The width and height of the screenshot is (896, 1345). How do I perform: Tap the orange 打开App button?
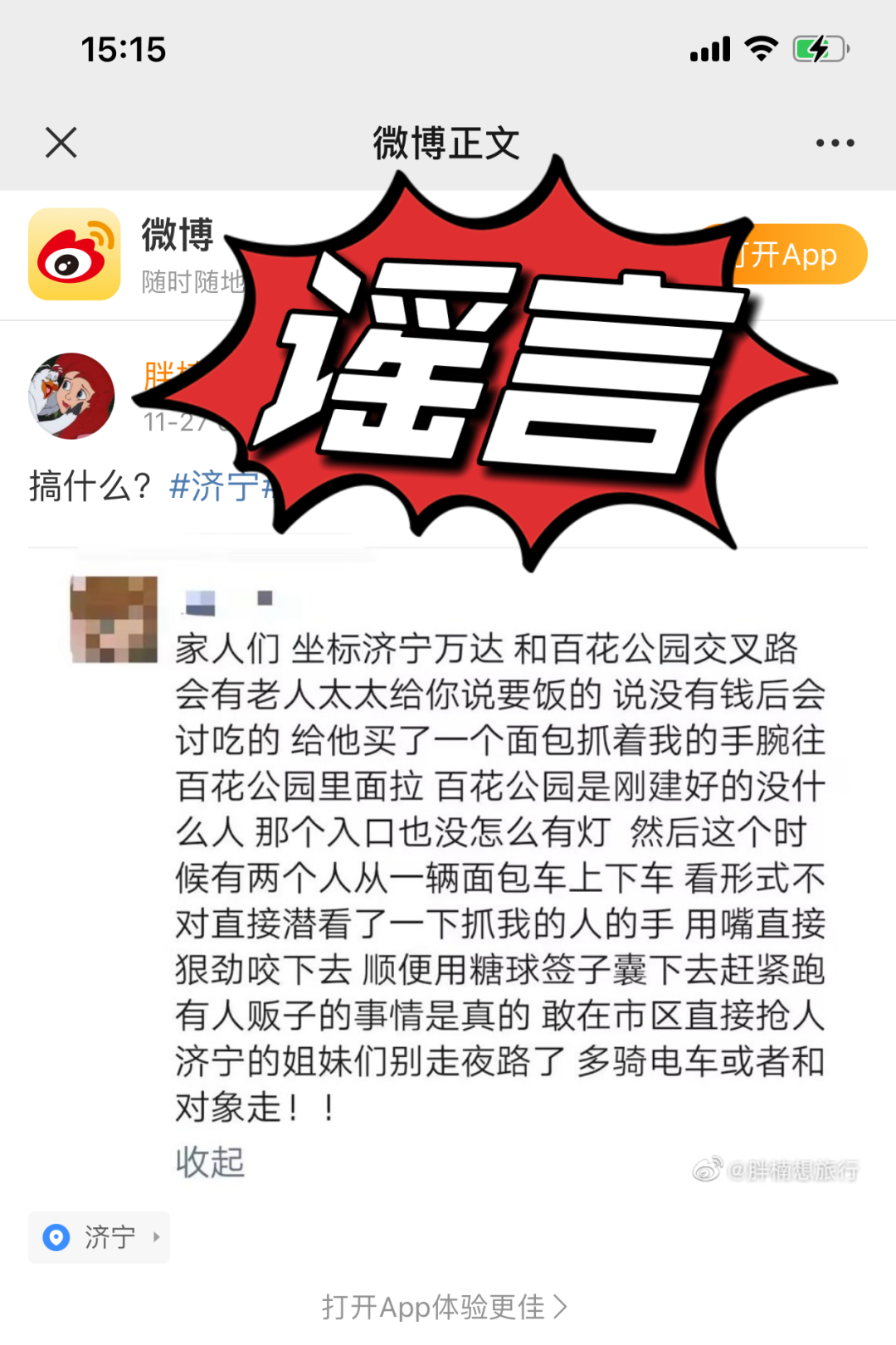[798, 255]
